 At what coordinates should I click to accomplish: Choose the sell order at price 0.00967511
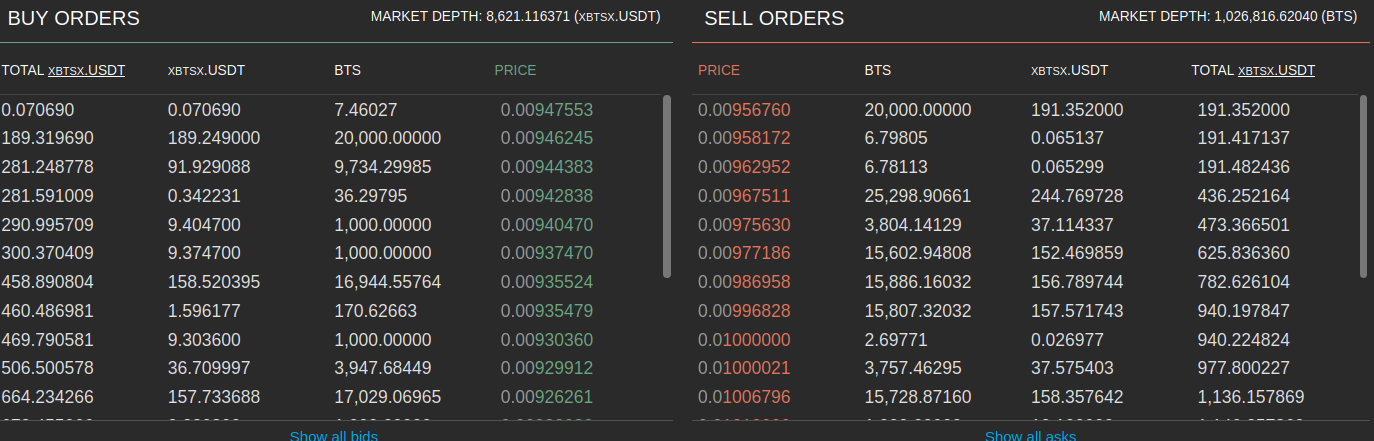tap(743, 196)
